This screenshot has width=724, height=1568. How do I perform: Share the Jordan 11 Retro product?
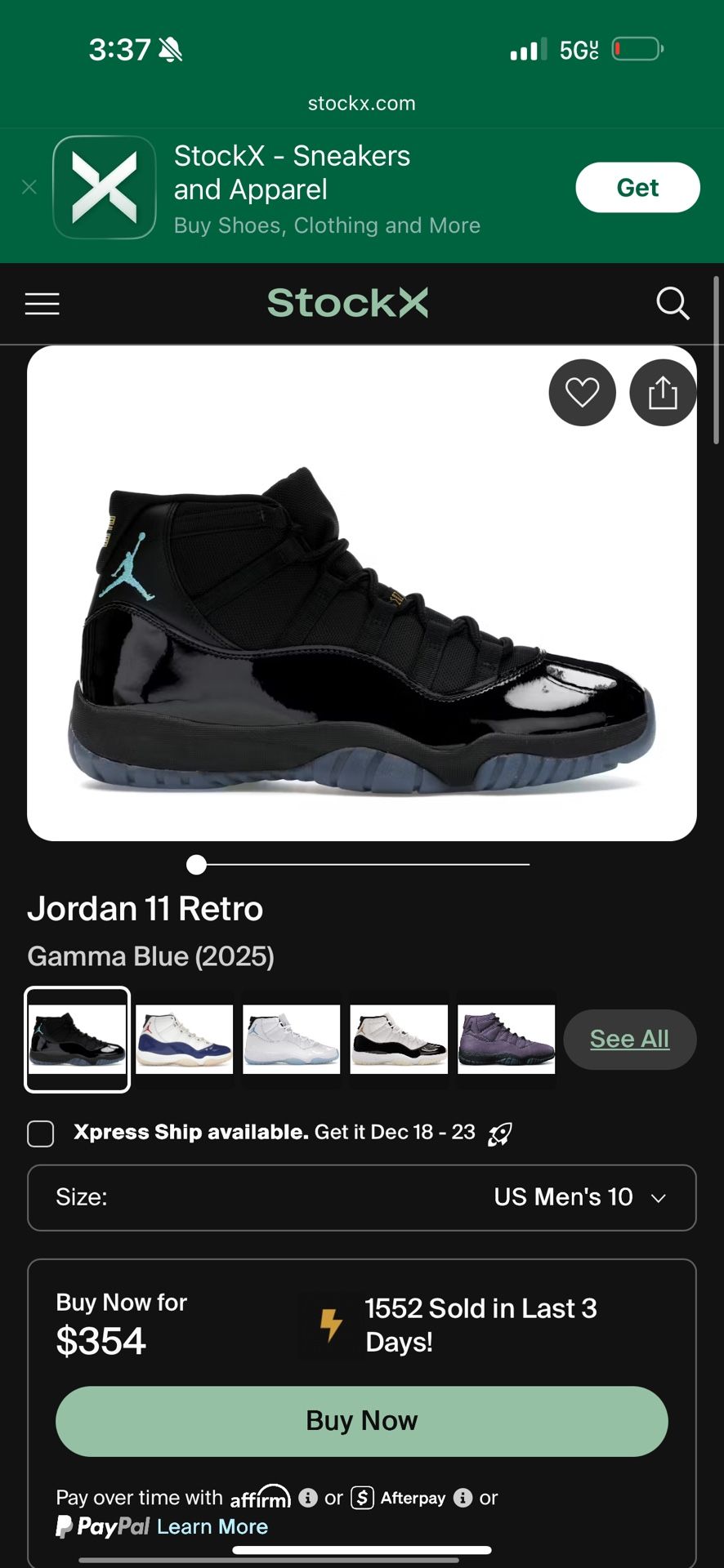(663, 393)
